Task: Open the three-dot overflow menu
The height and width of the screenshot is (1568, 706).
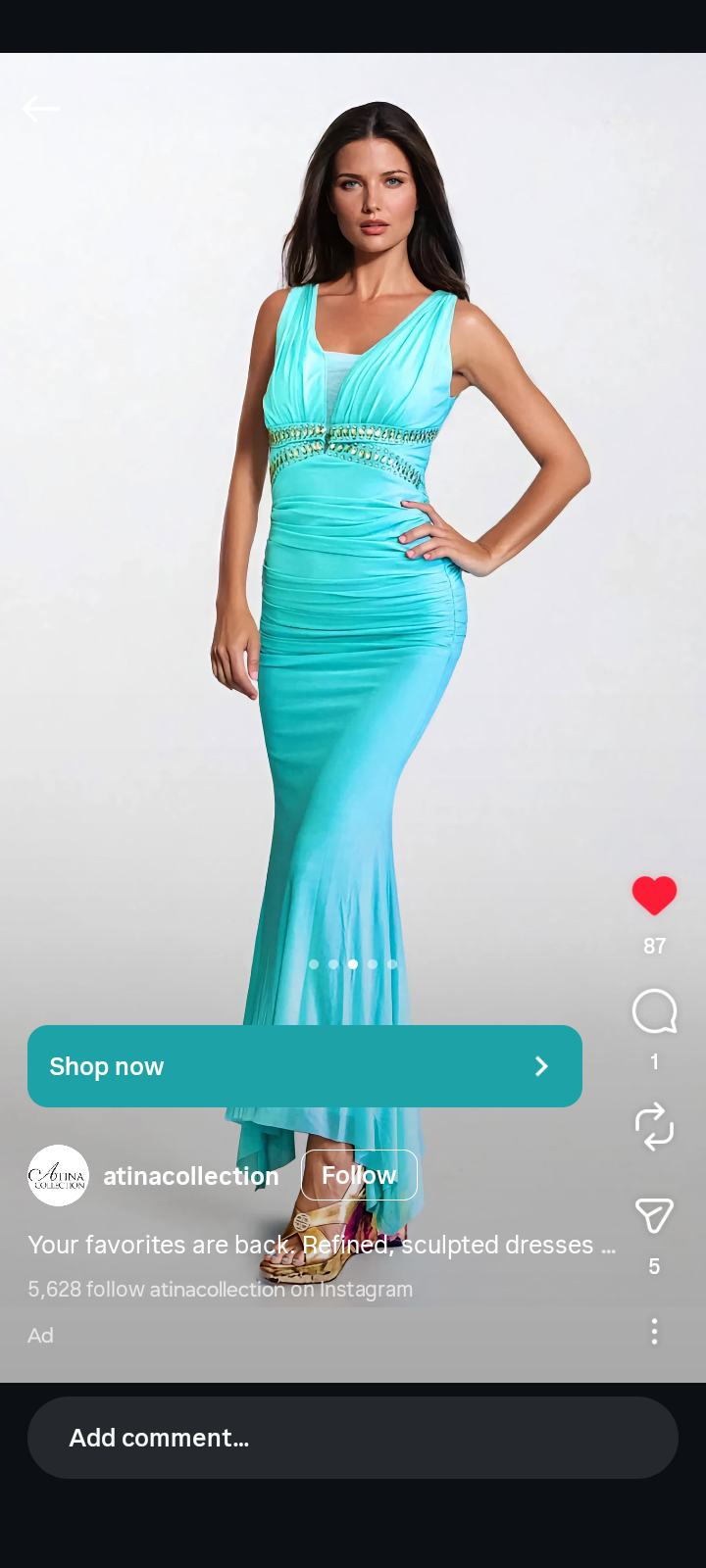Action: pyautogui.click(x=654, y=1331)
